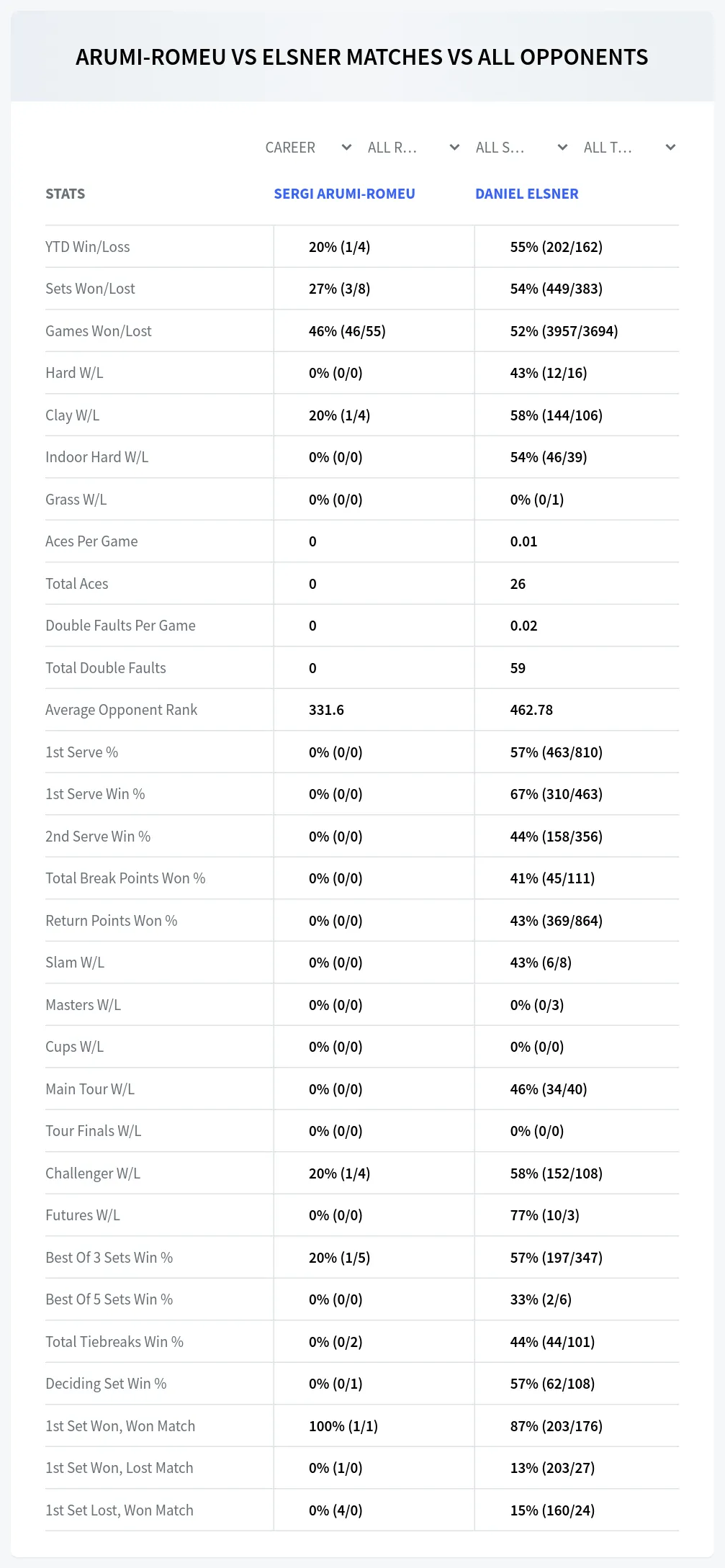
Task: Expand the ALL T… filter dropdown
Action: [x=629, y=148]
